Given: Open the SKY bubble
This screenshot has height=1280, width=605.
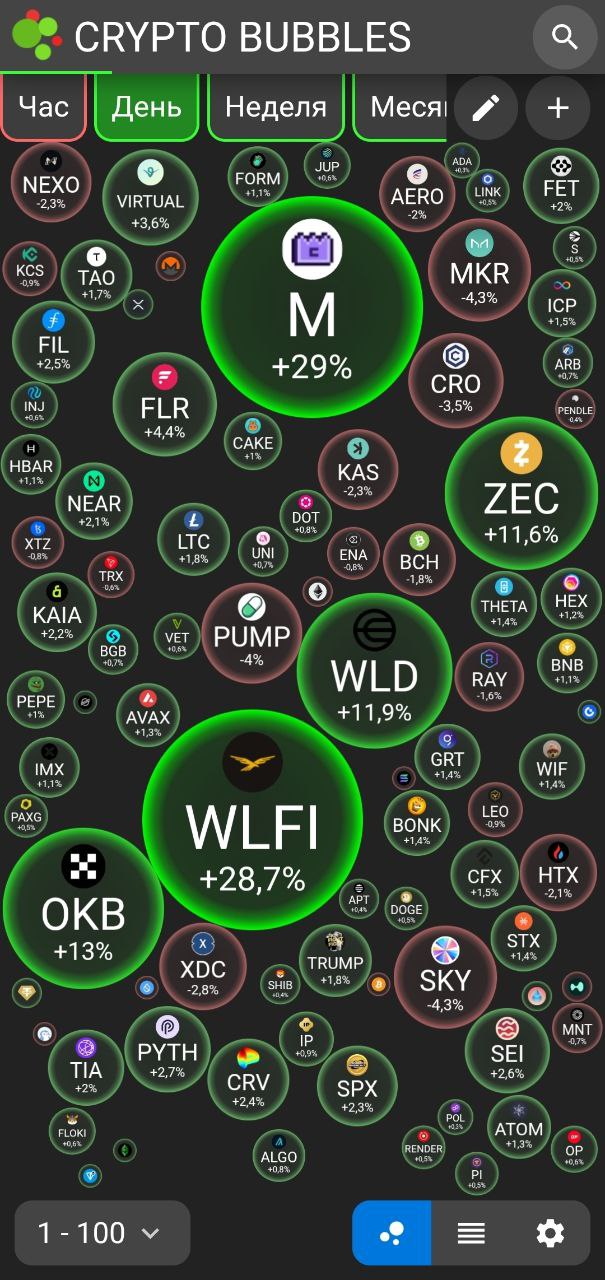Looking at the screenshot, I should pyautogui.click(x=445, y=977).
